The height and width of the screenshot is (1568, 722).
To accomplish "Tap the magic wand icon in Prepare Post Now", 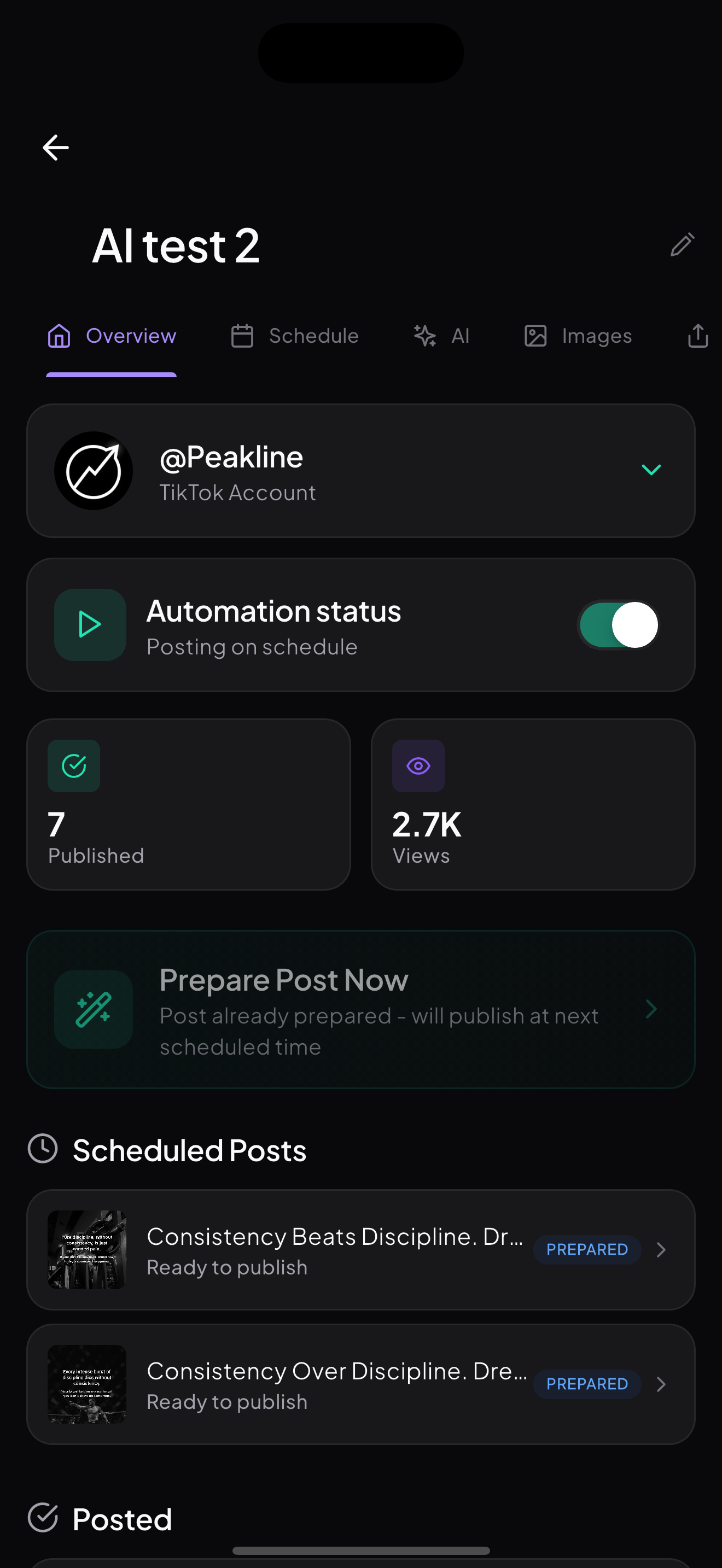I will [94, 1009].
